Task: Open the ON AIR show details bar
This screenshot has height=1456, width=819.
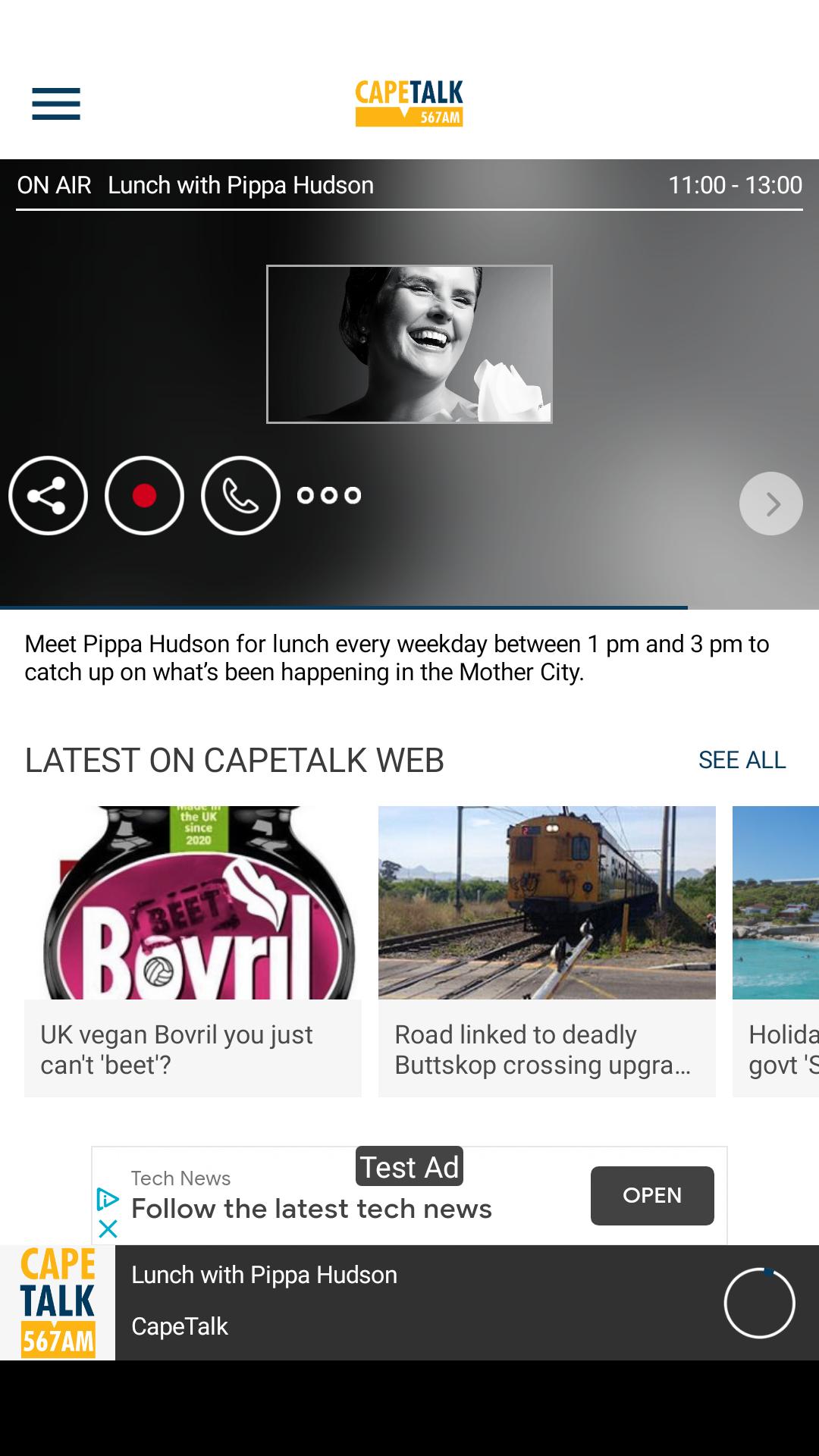Action: (x=409, y=184)
